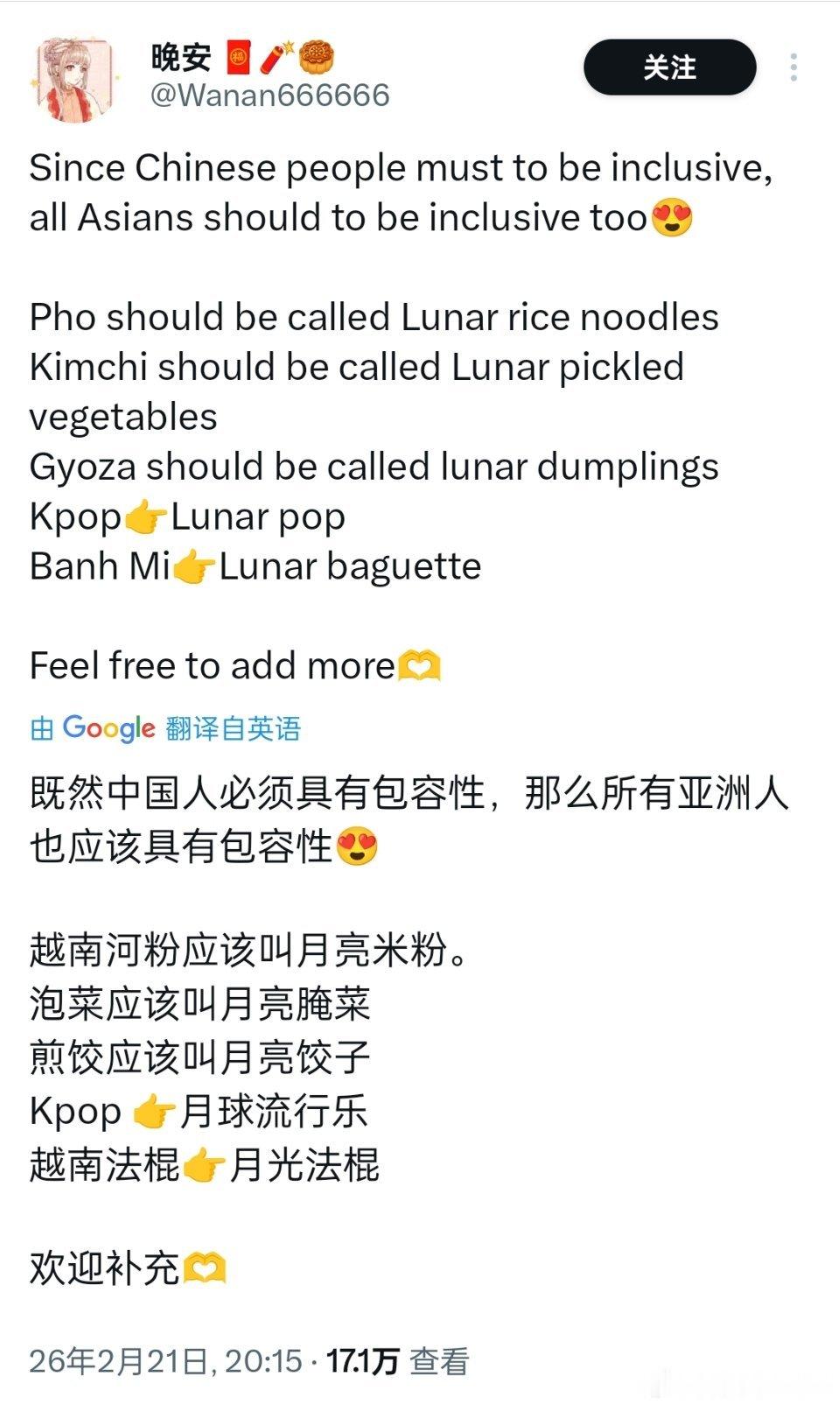Open the more options three-dot menu
Viewport: 840px width, 1405px height.
click(x=792, y=66)
